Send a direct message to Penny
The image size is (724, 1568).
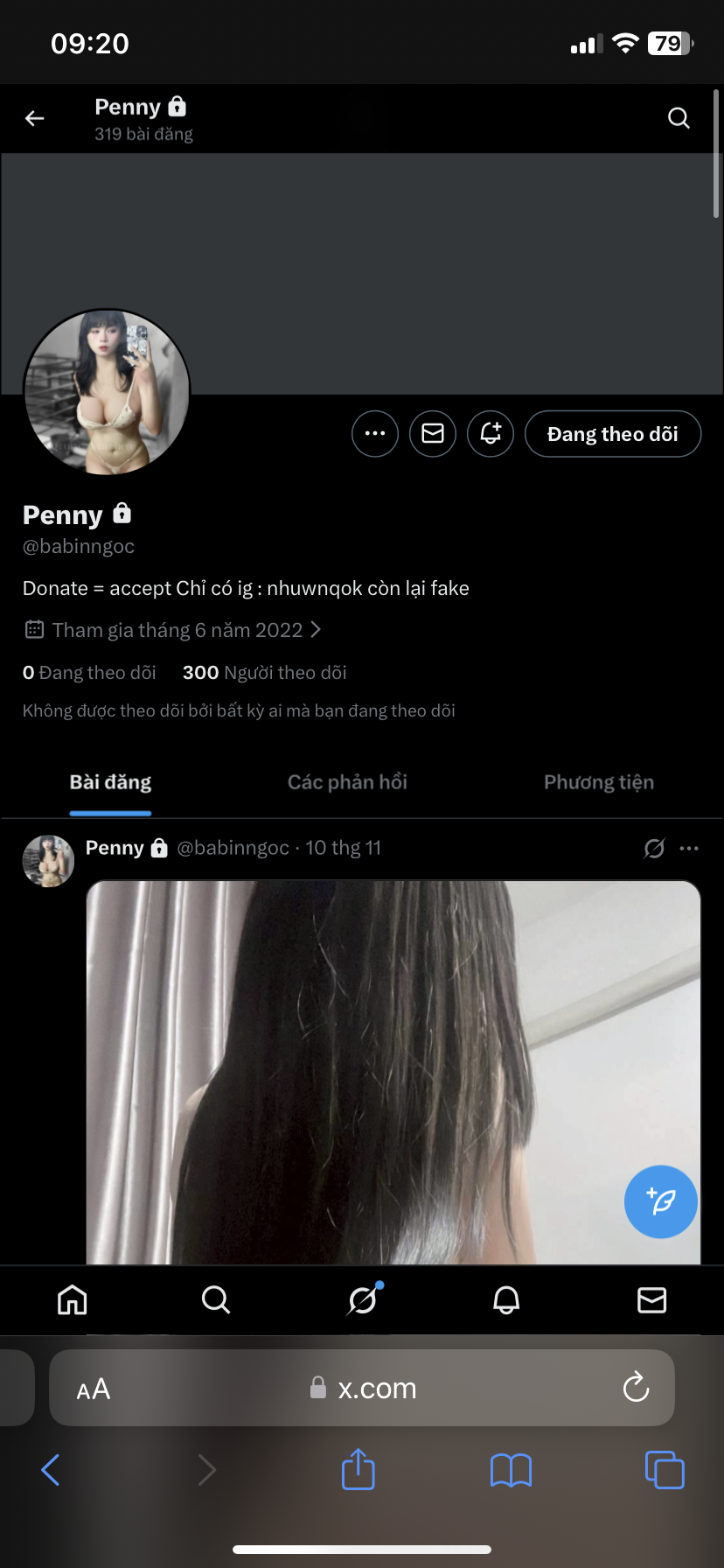pyautogui.click(x=433, y=434)
